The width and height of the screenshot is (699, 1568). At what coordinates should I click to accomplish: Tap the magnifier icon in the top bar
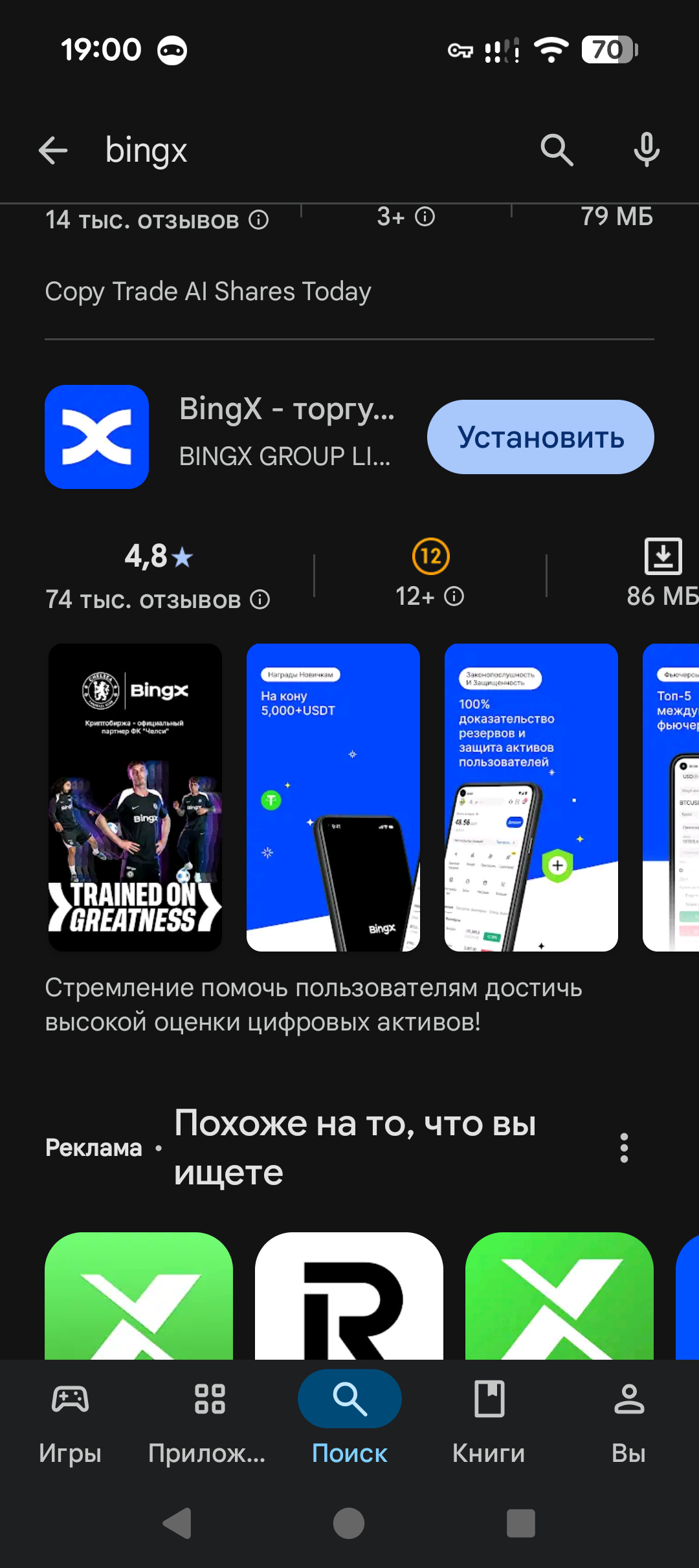point(557,151)
